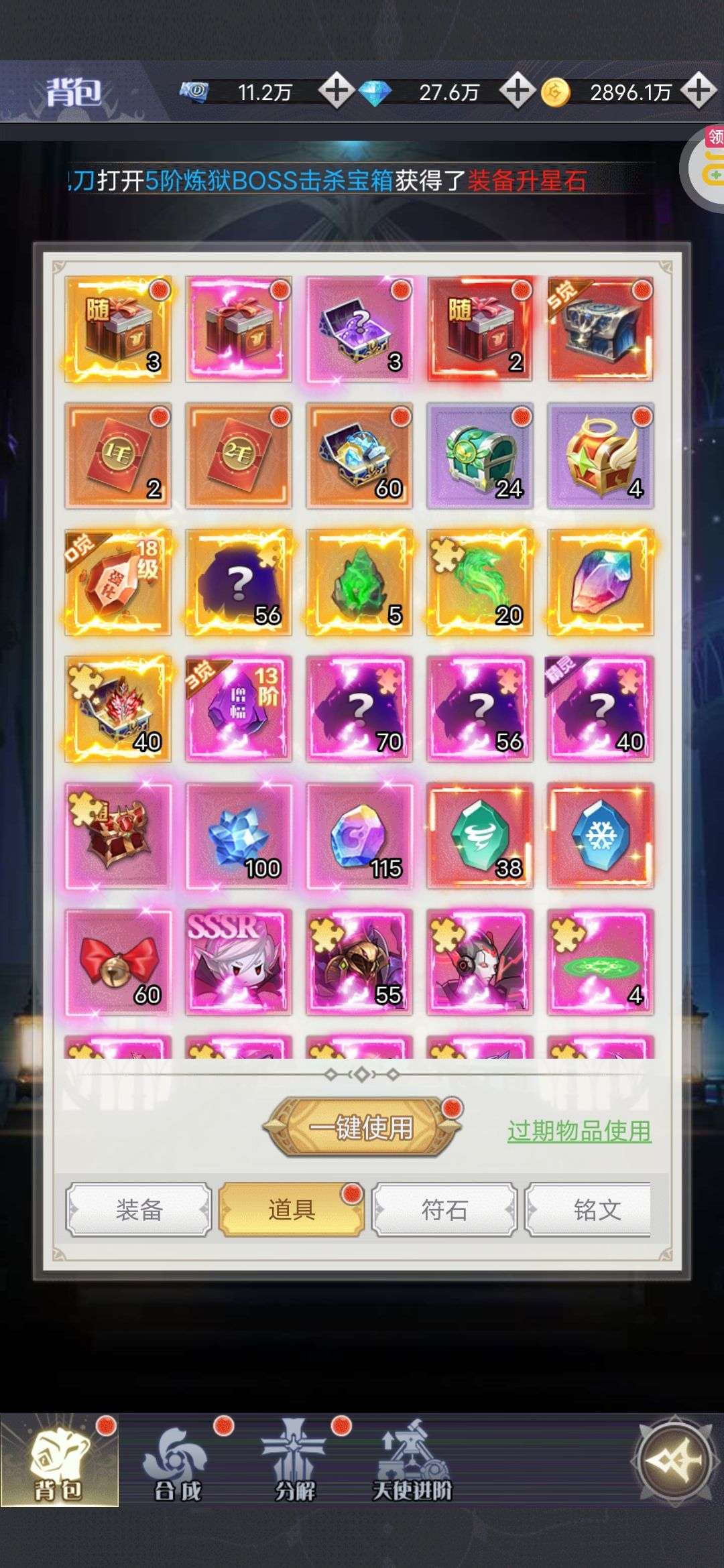724x1568 pixels.
Task: Select the red bow bell item with 60
Action: (118, 962)
